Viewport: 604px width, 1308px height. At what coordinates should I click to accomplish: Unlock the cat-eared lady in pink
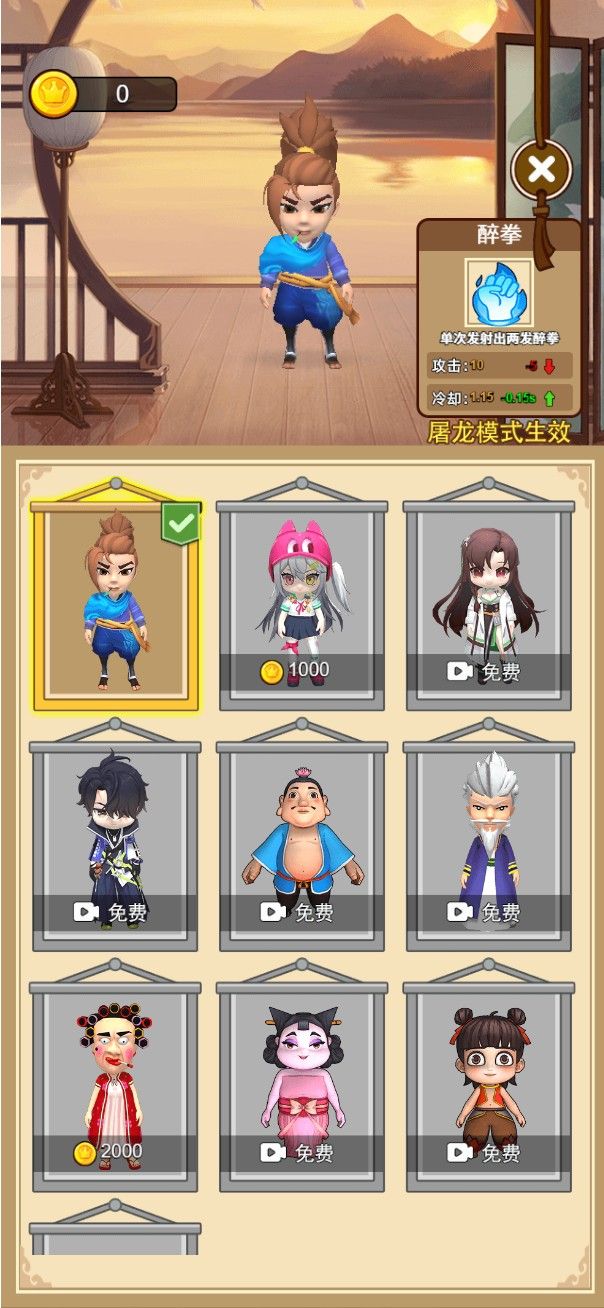pyautogui.click(x=301, y=1152)
